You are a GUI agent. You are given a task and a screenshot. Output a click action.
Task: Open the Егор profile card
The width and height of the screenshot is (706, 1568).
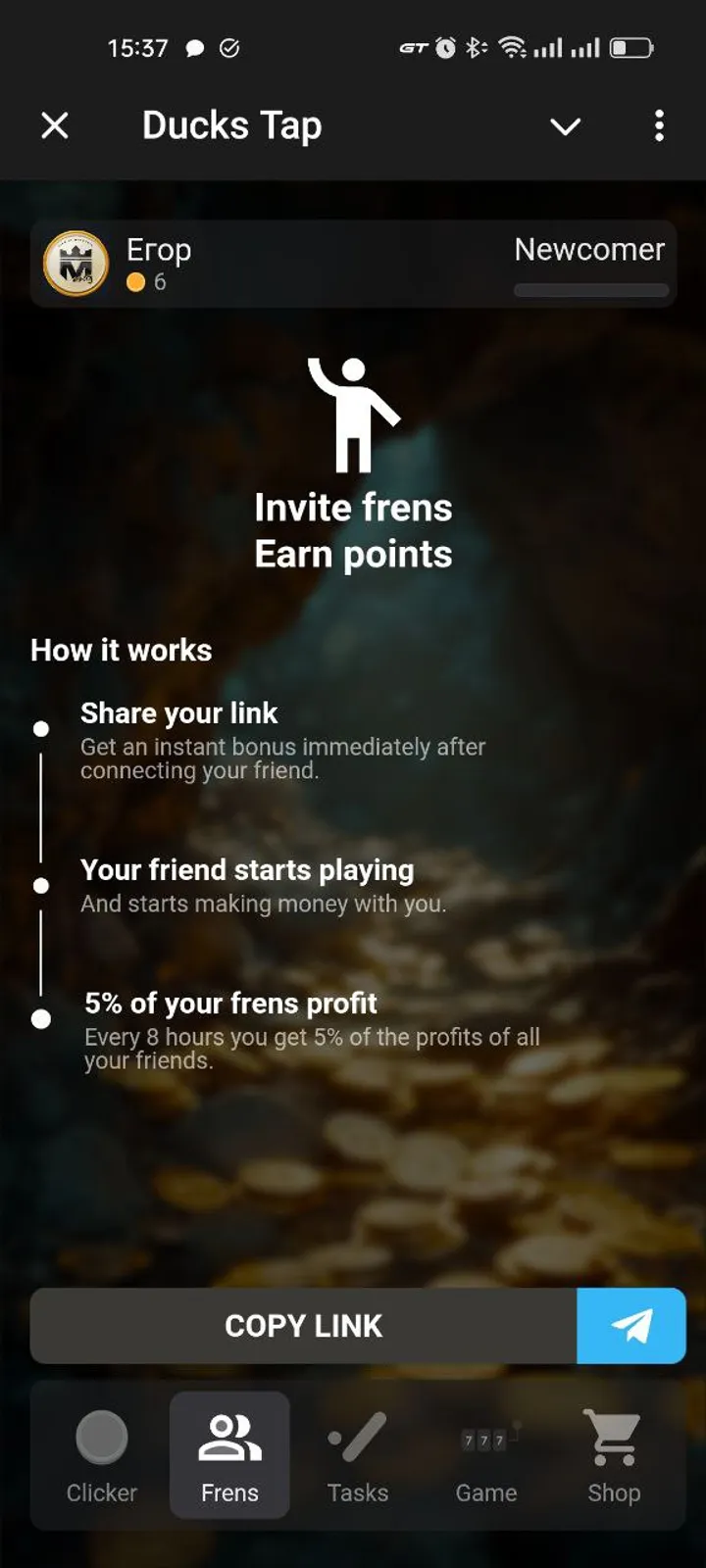[x=353, y=265]
